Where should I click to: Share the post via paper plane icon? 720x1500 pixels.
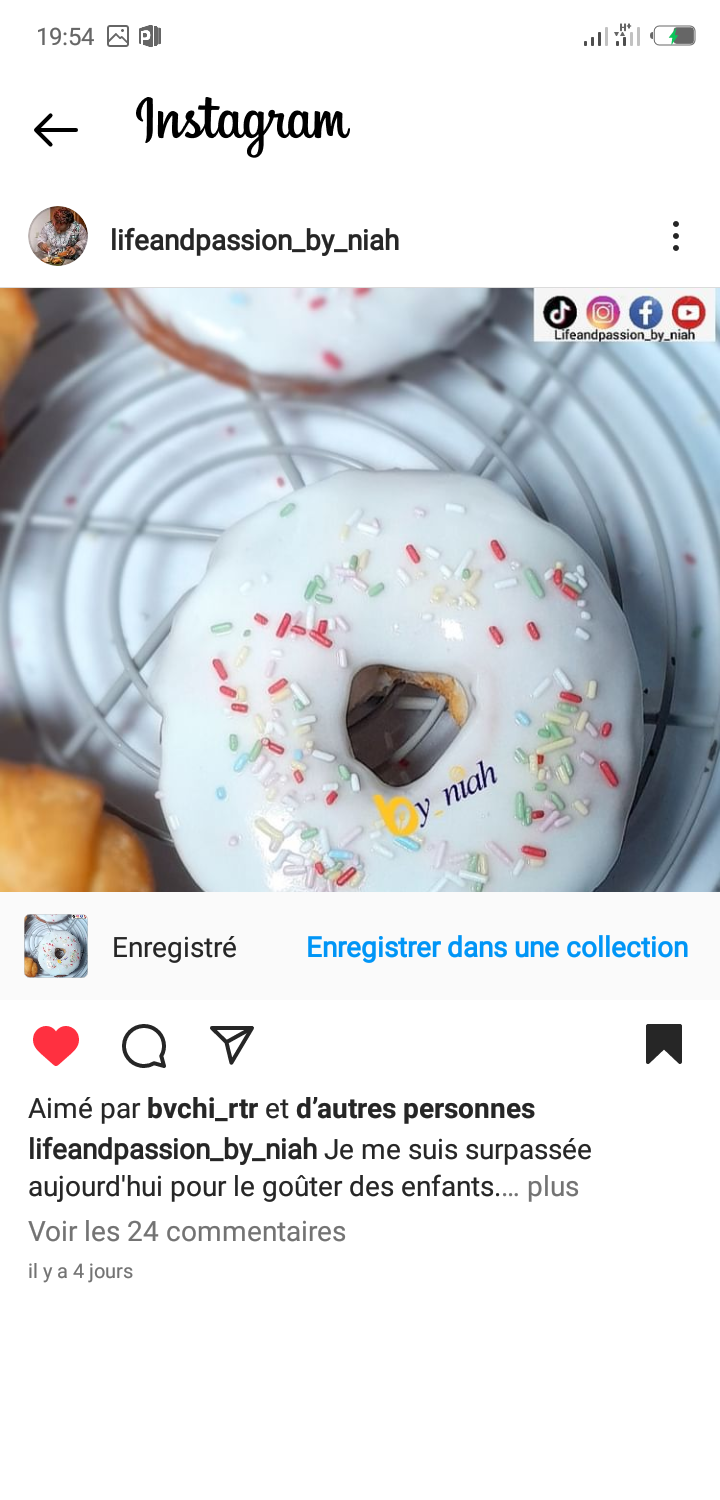tap(232, 1045)
